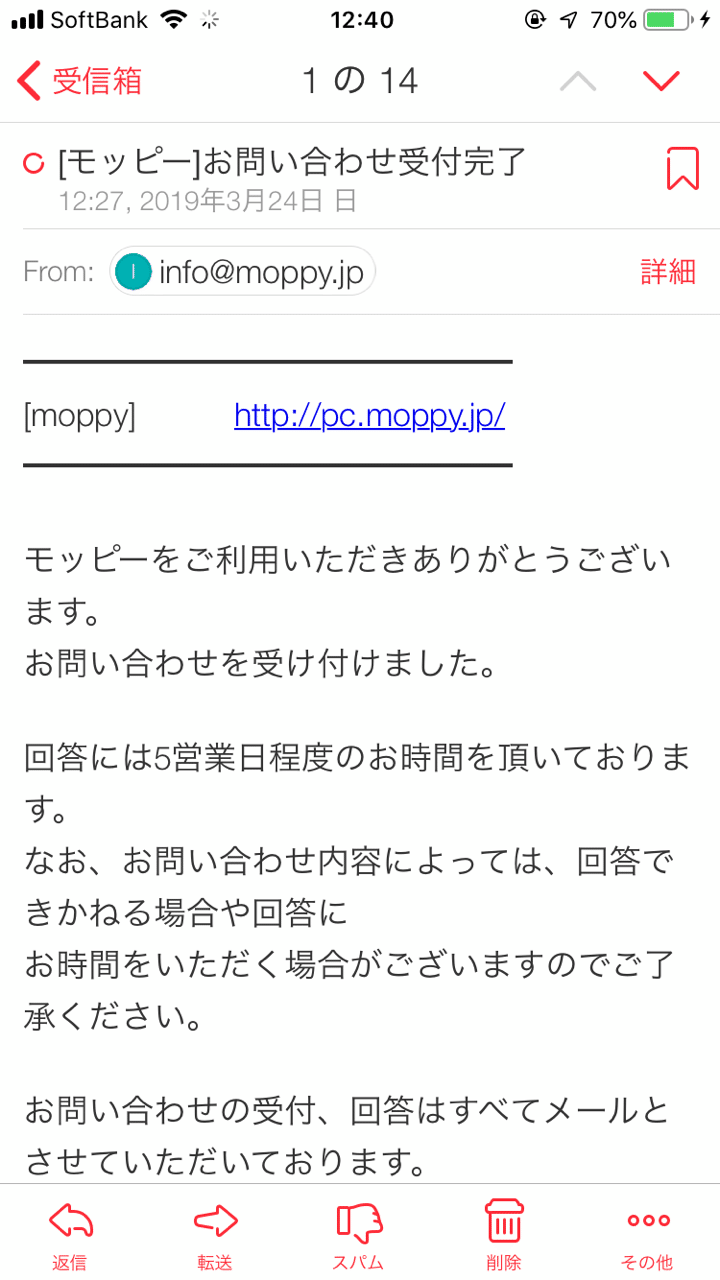
Task: Delete this email with 削除
Action: (504, 1234)
